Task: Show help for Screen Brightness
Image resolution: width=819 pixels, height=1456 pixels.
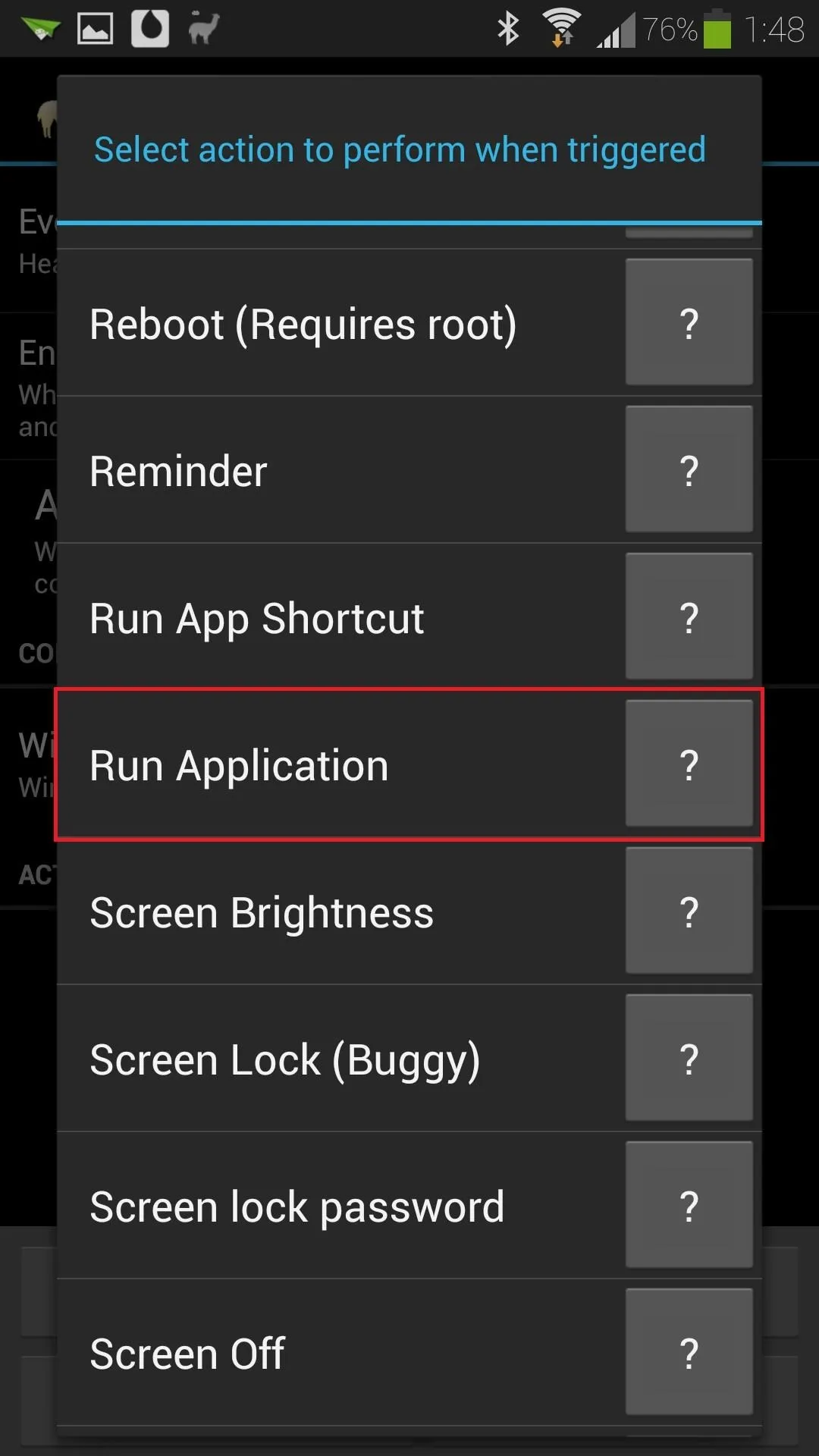Action: (x=689, y=911)
